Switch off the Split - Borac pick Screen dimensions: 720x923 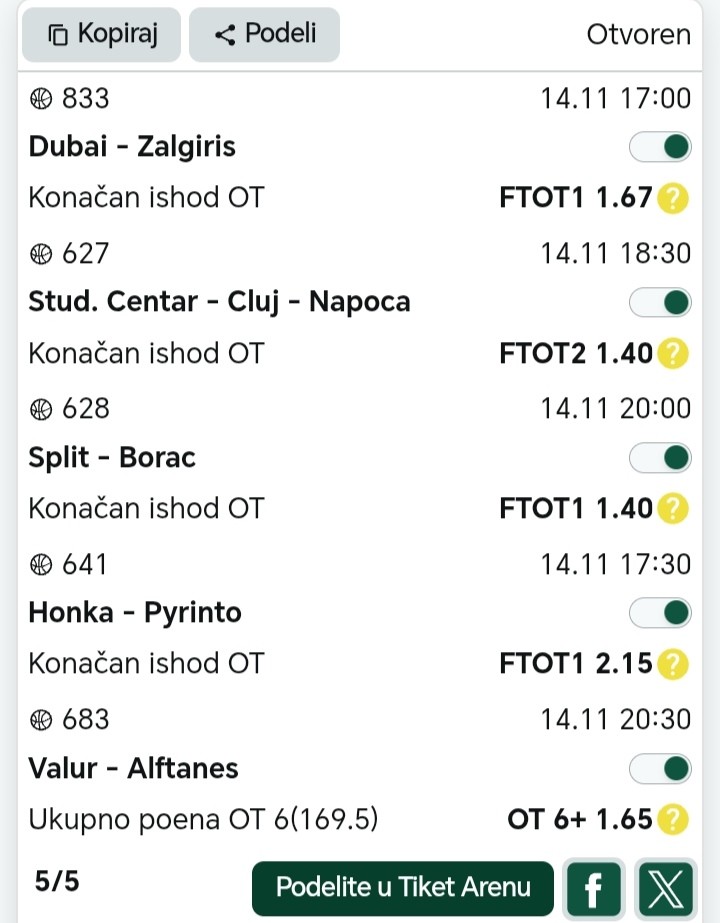[x=660, y=458]
